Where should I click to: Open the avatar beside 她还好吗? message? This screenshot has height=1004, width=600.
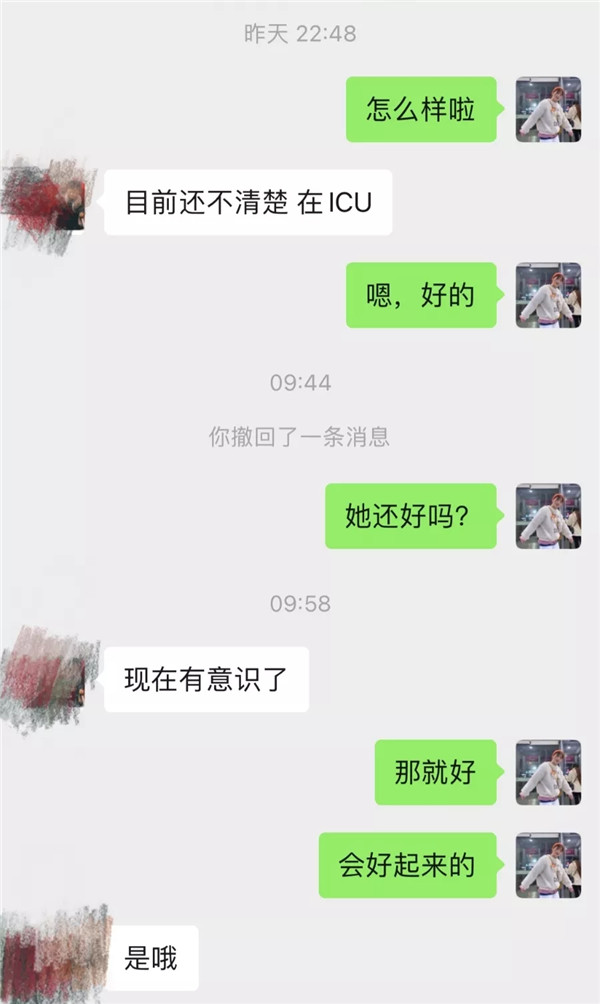coord(548,516)
